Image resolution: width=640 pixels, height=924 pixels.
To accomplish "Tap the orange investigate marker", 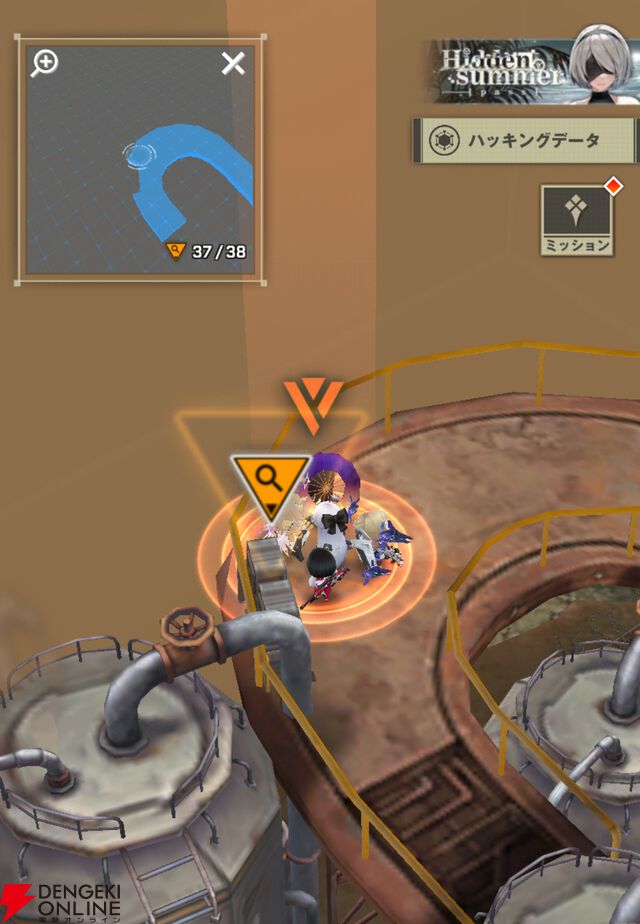I will pos(270,483).
